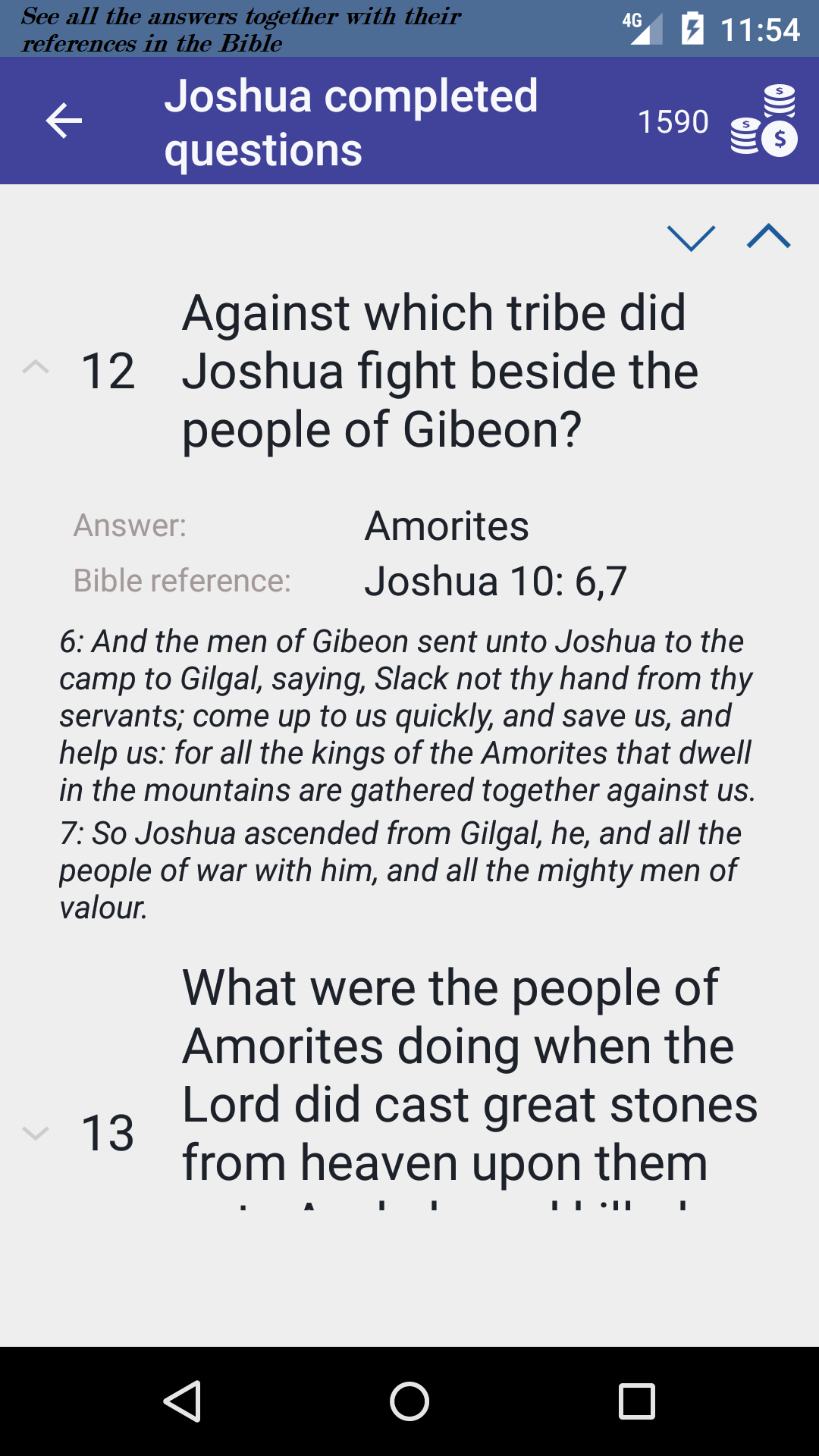819x1456 pixels.
Task: Collapse all answers with the up chevron
Action: [768, 237]
